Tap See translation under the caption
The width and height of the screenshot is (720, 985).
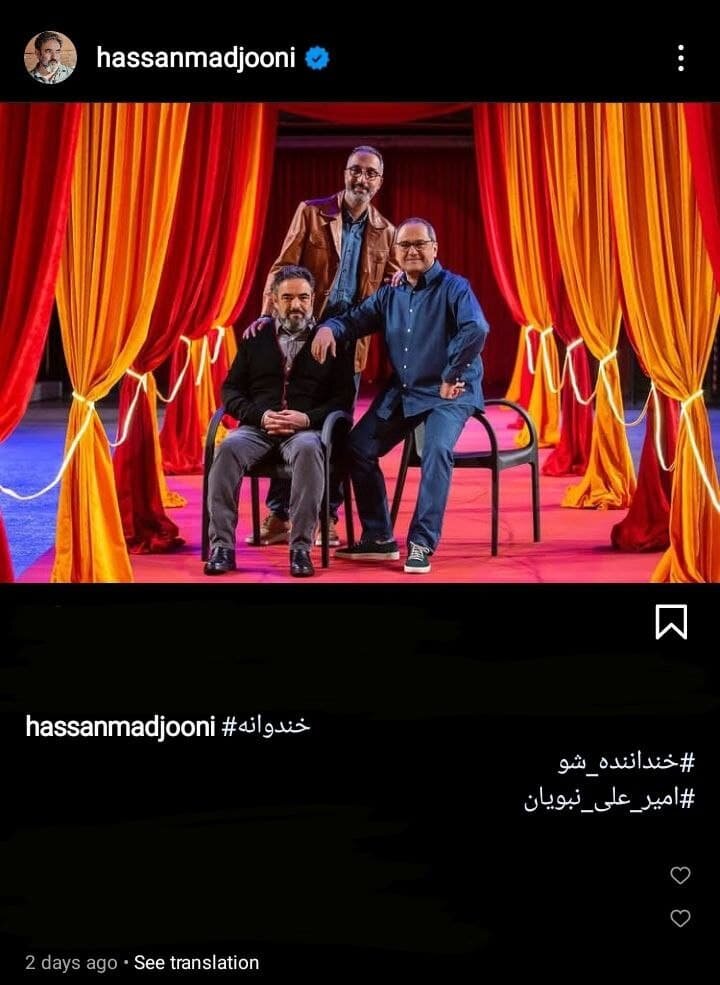[196, 962]
